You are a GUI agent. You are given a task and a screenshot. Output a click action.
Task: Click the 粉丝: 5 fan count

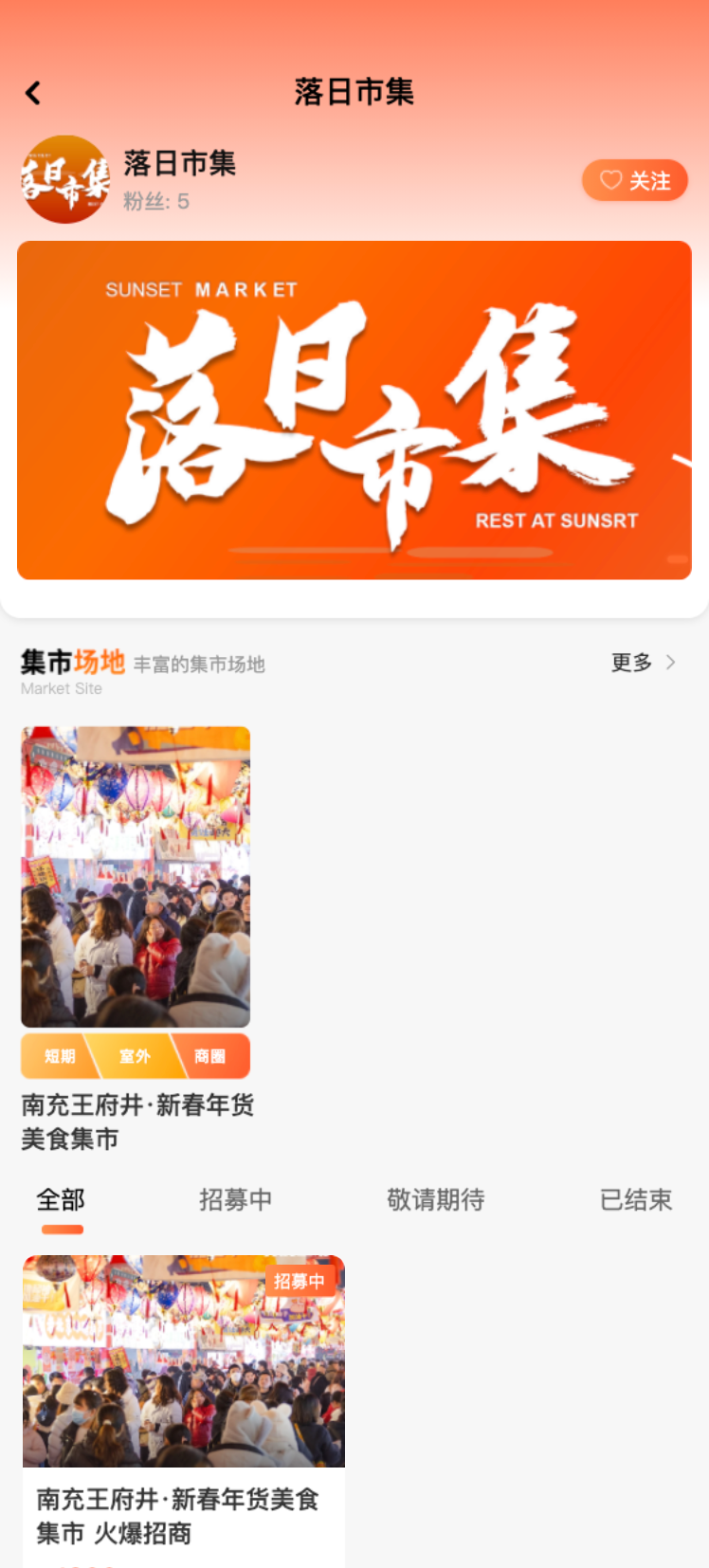click(x=156, y=201)
